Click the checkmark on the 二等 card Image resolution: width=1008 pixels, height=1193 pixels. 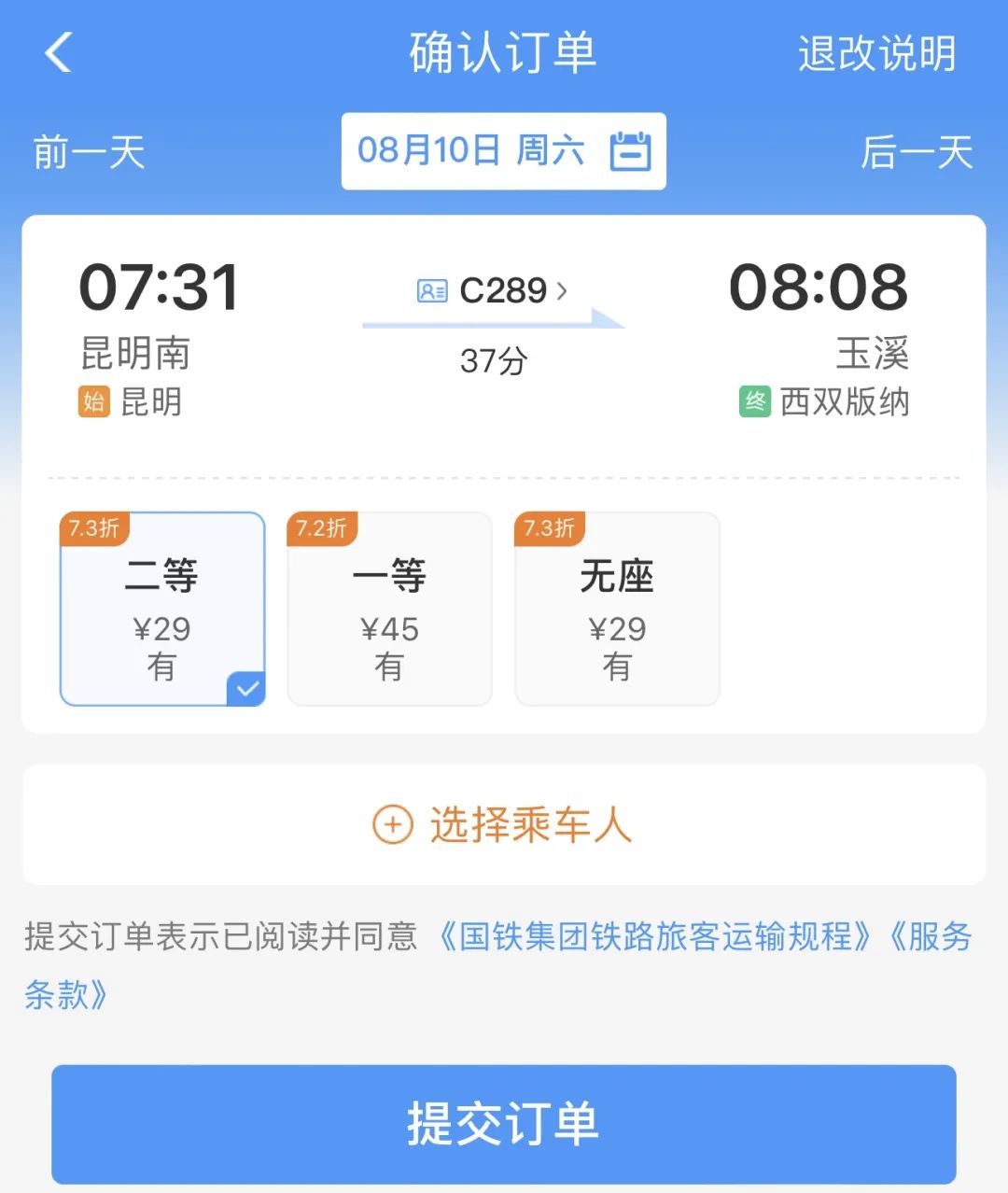click(246, 688)
